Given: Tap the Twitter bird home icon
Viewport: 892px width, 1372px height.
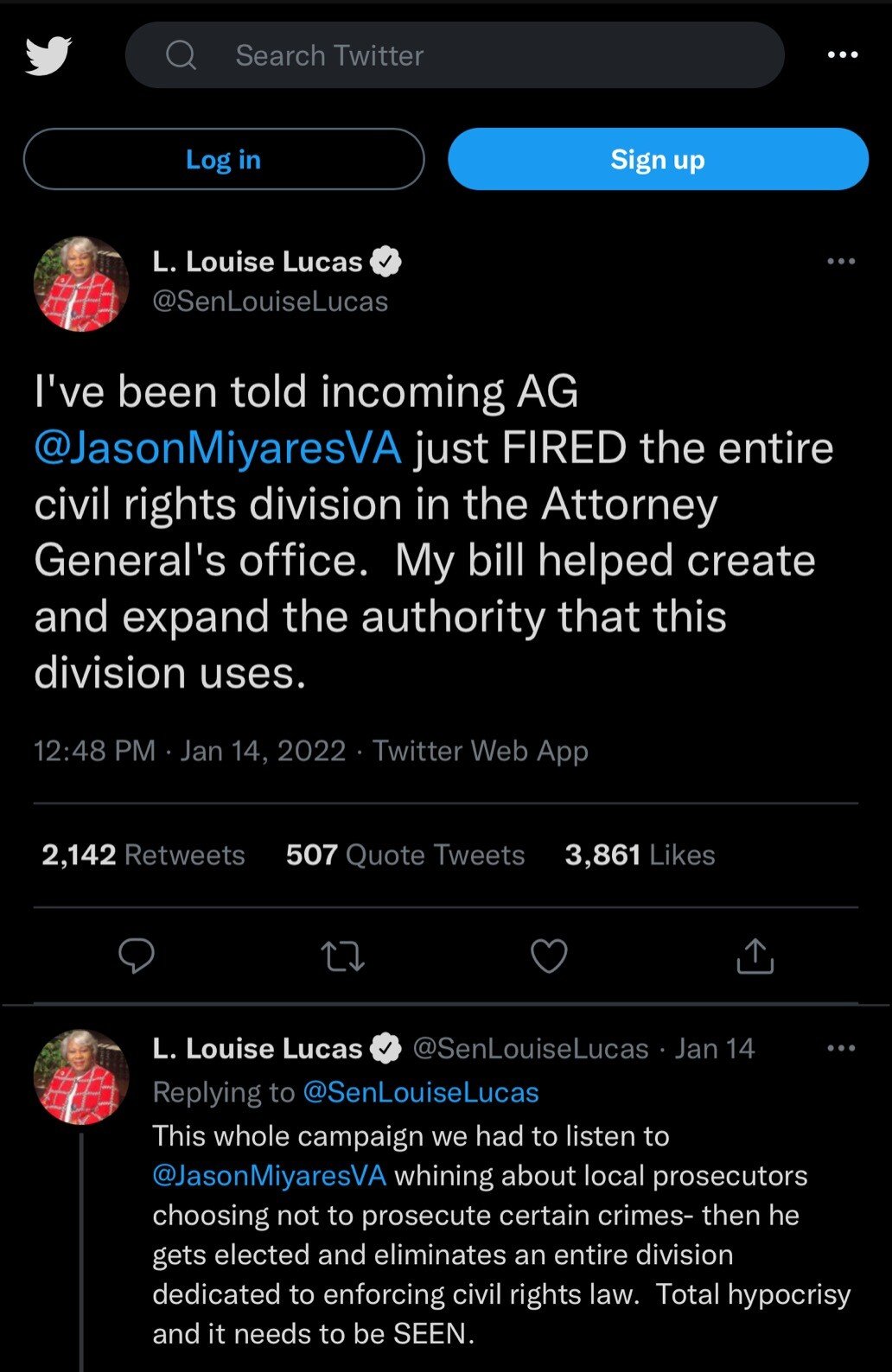Looking at the screenshot, I should click(x=48, y=56).
